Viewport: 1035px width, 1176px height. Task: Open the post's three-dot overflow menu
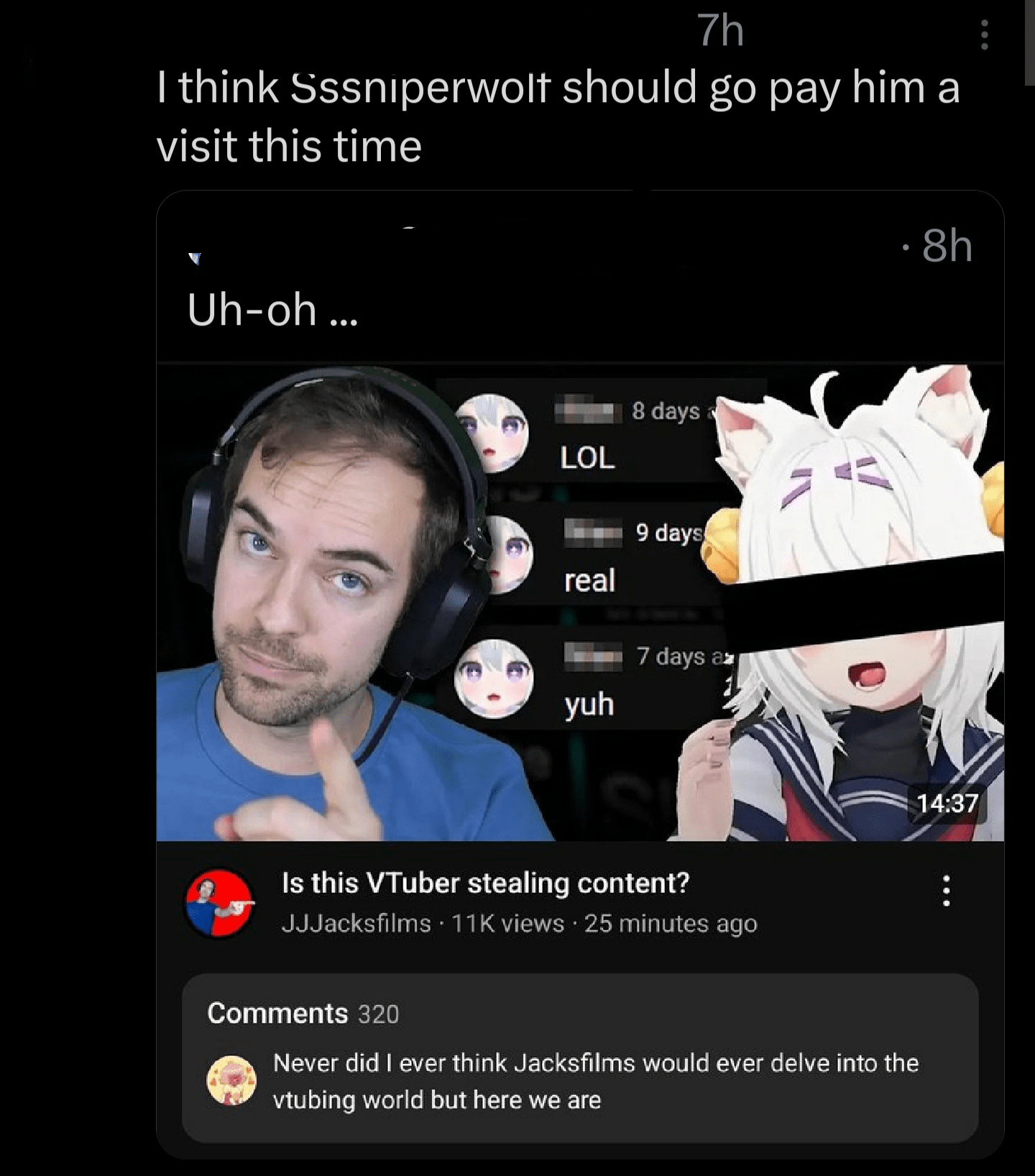click(984, 35)
